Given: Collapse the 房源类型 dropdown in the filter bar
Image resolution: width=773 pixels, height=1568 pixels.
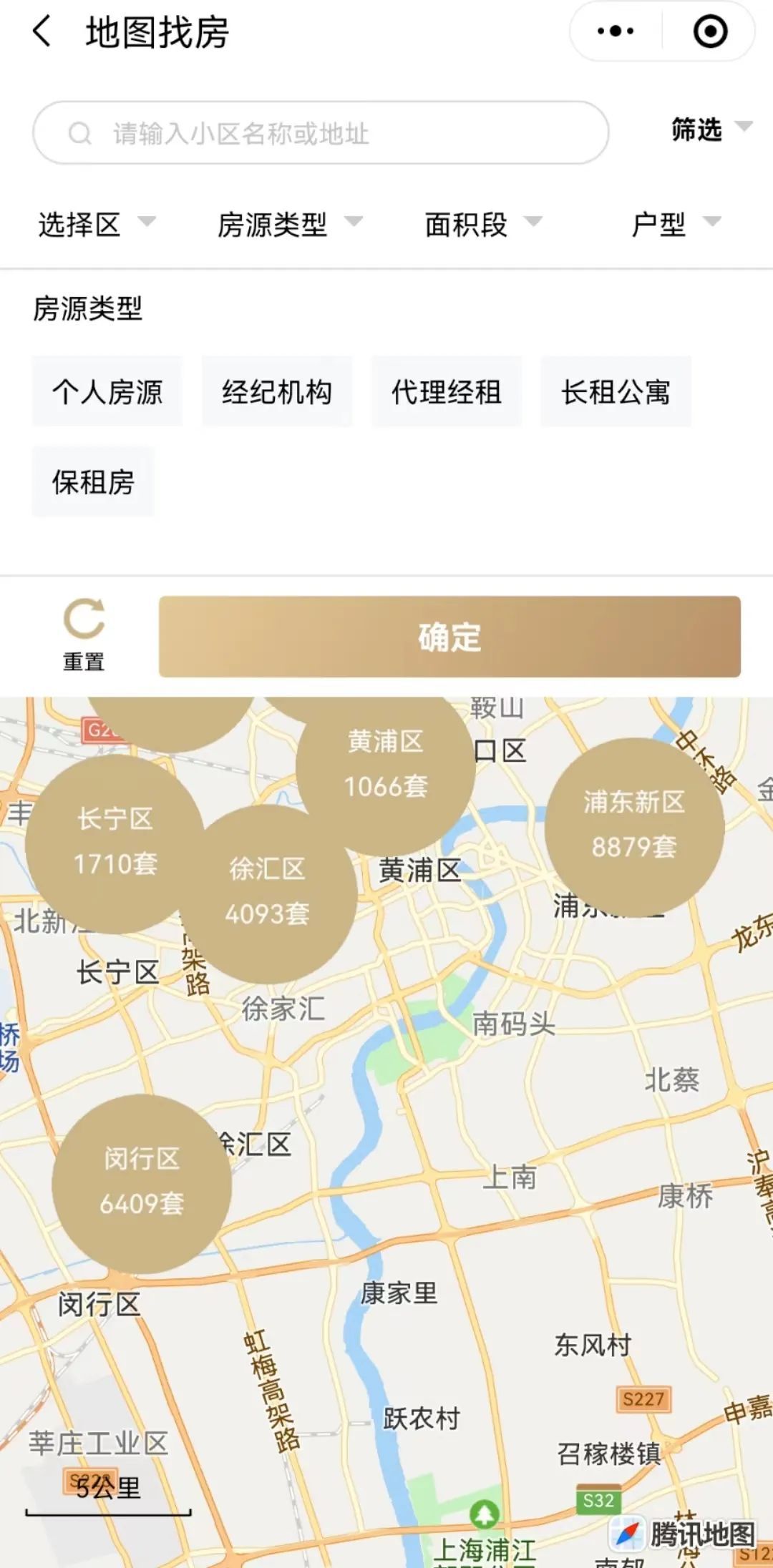Looking at the screenshot, I should [288, 225].
